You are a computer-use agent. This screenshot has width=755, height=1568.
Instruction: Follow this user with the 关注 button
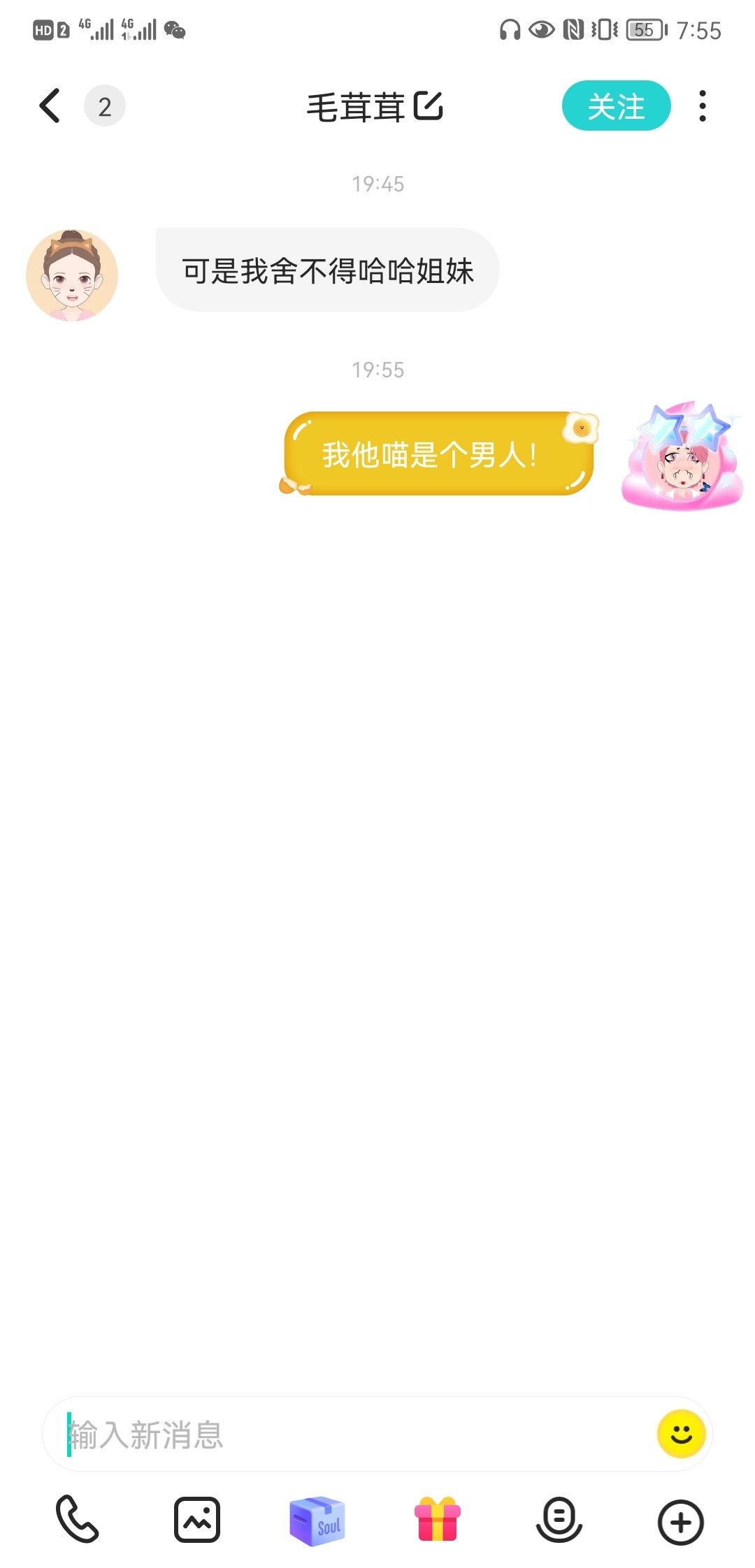point(616,106)
